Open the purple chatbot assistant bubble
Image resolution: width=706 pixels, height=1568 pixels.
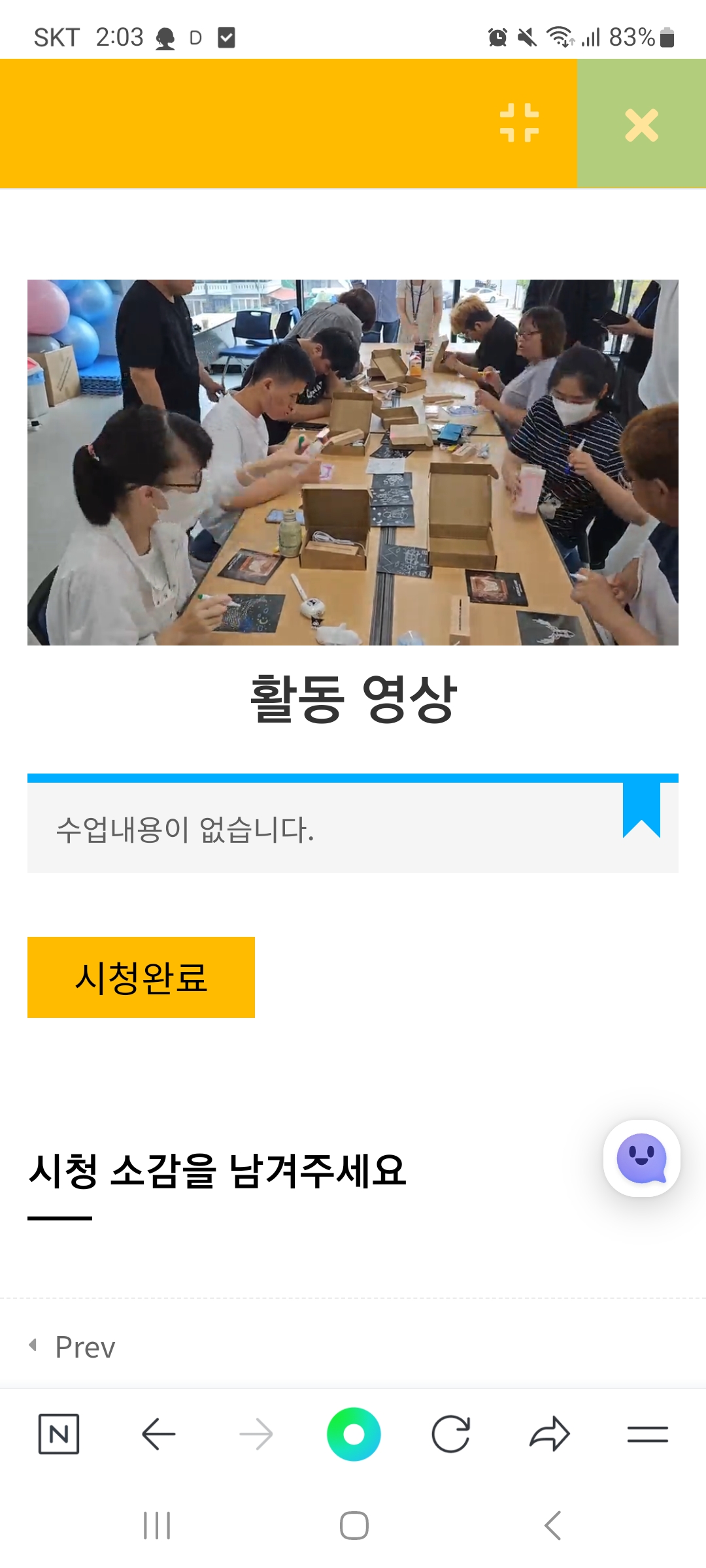641,1158
